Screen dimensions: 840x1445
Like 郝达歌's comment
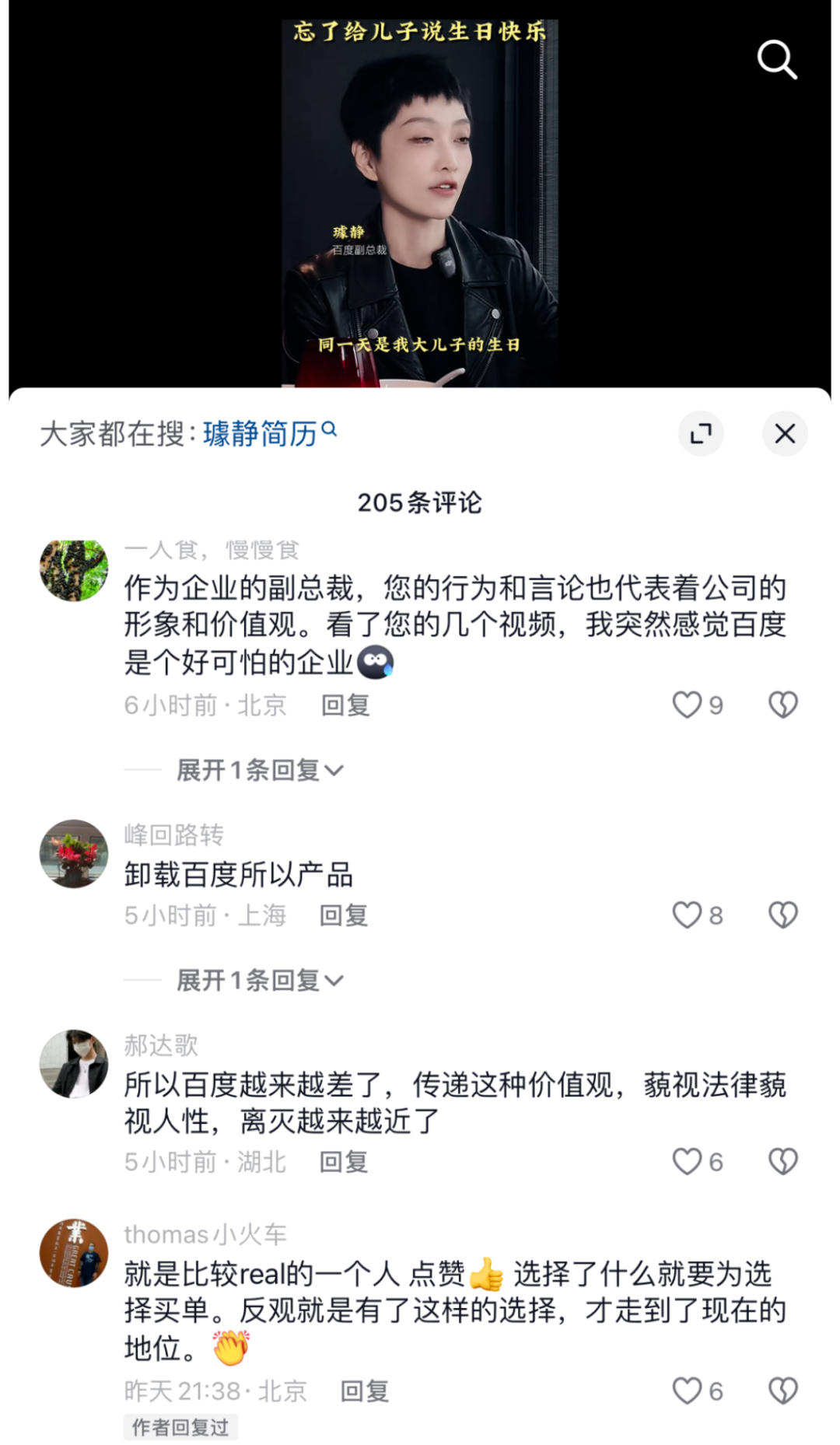point(687,1162)
